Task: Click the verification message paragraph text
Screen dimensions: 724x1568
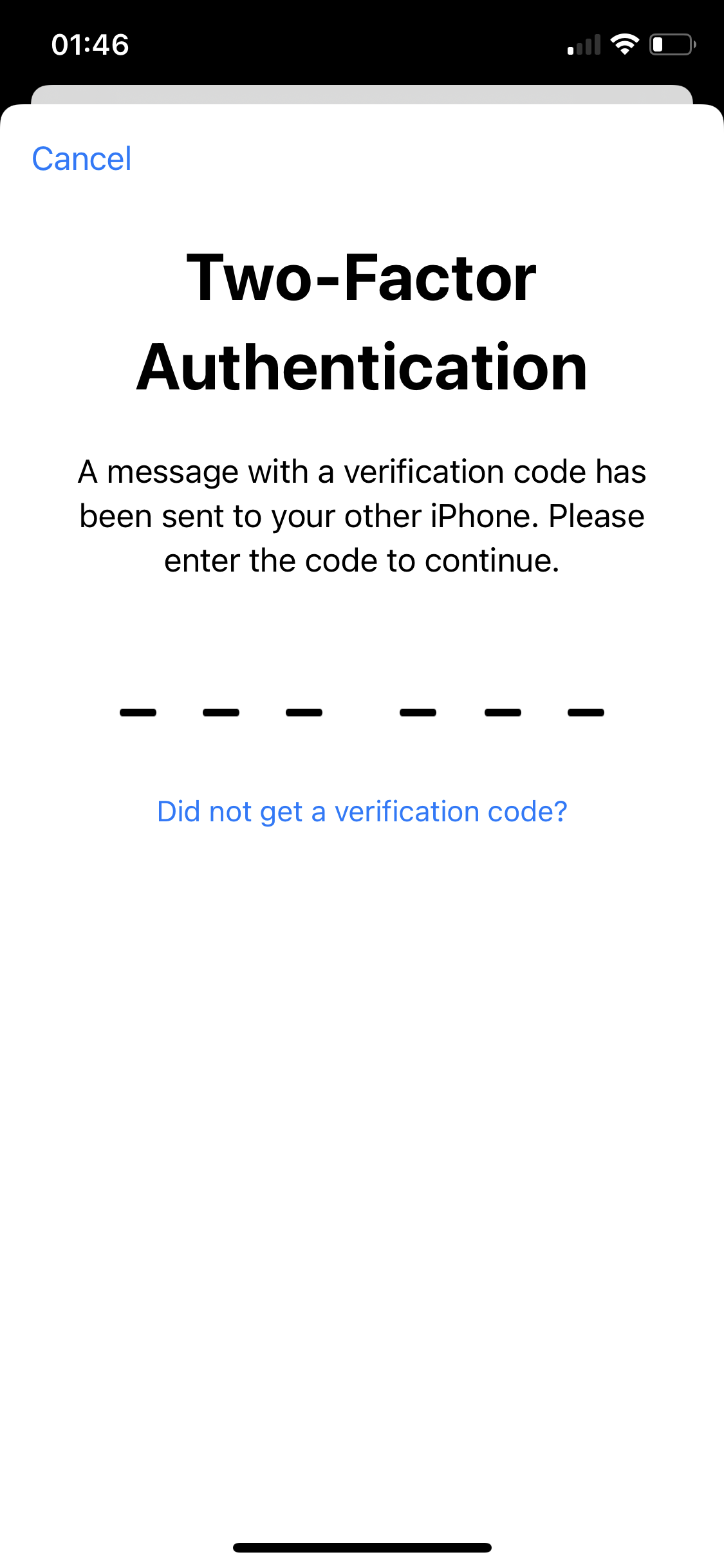Action: coord(362,515)
